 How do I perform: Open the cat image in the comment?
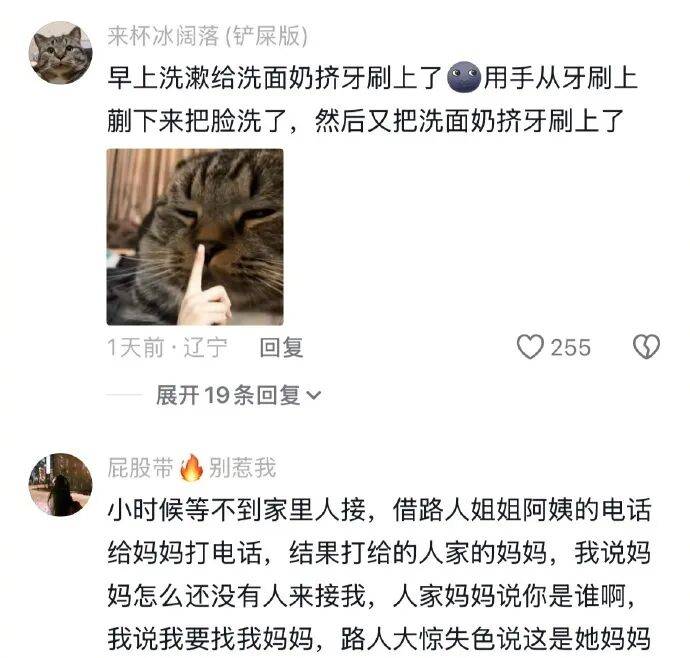coord(195,238)
